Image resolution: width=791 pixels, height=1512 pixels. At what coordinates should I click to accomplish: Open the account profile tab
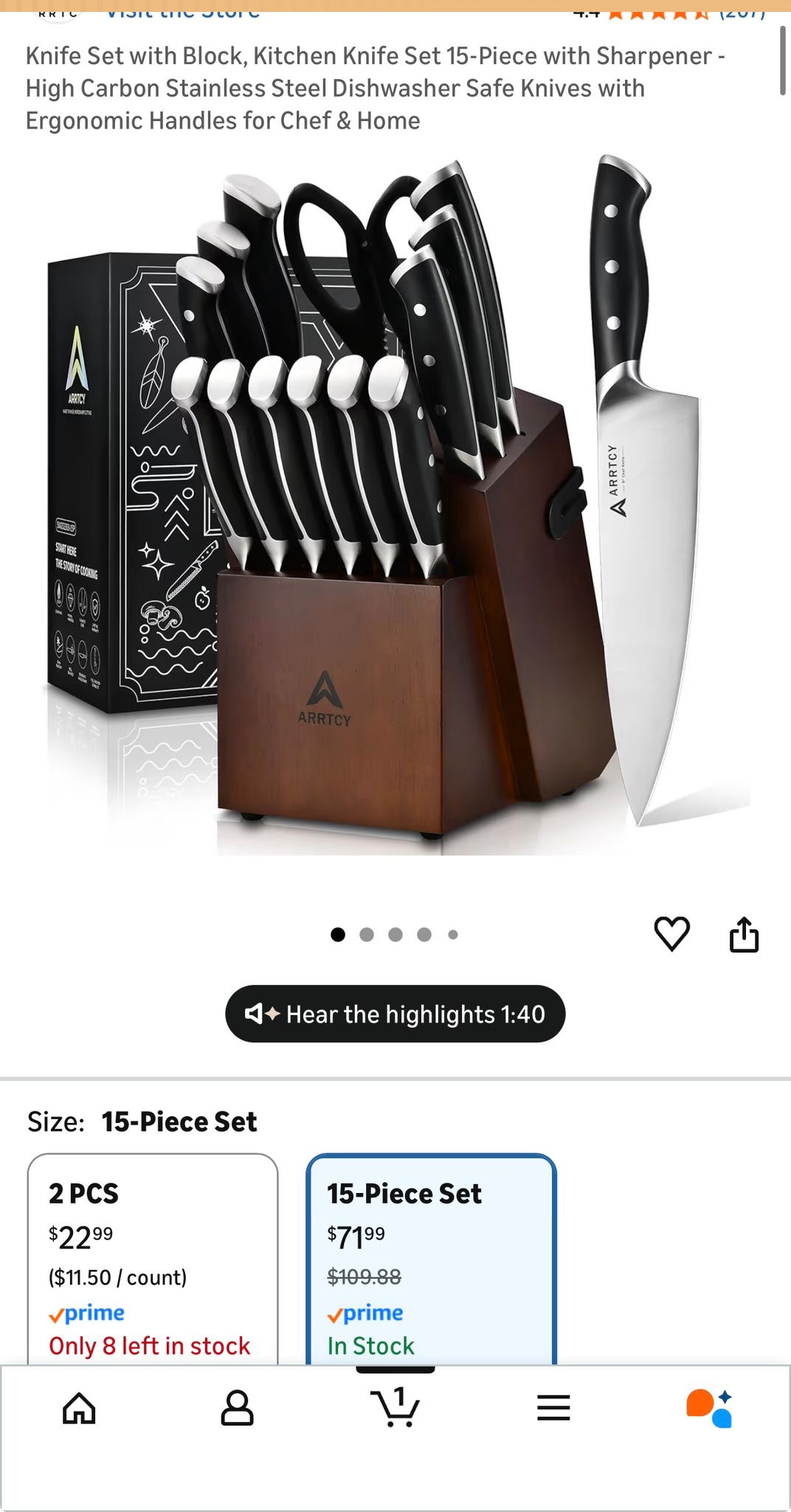point(237,1408)
